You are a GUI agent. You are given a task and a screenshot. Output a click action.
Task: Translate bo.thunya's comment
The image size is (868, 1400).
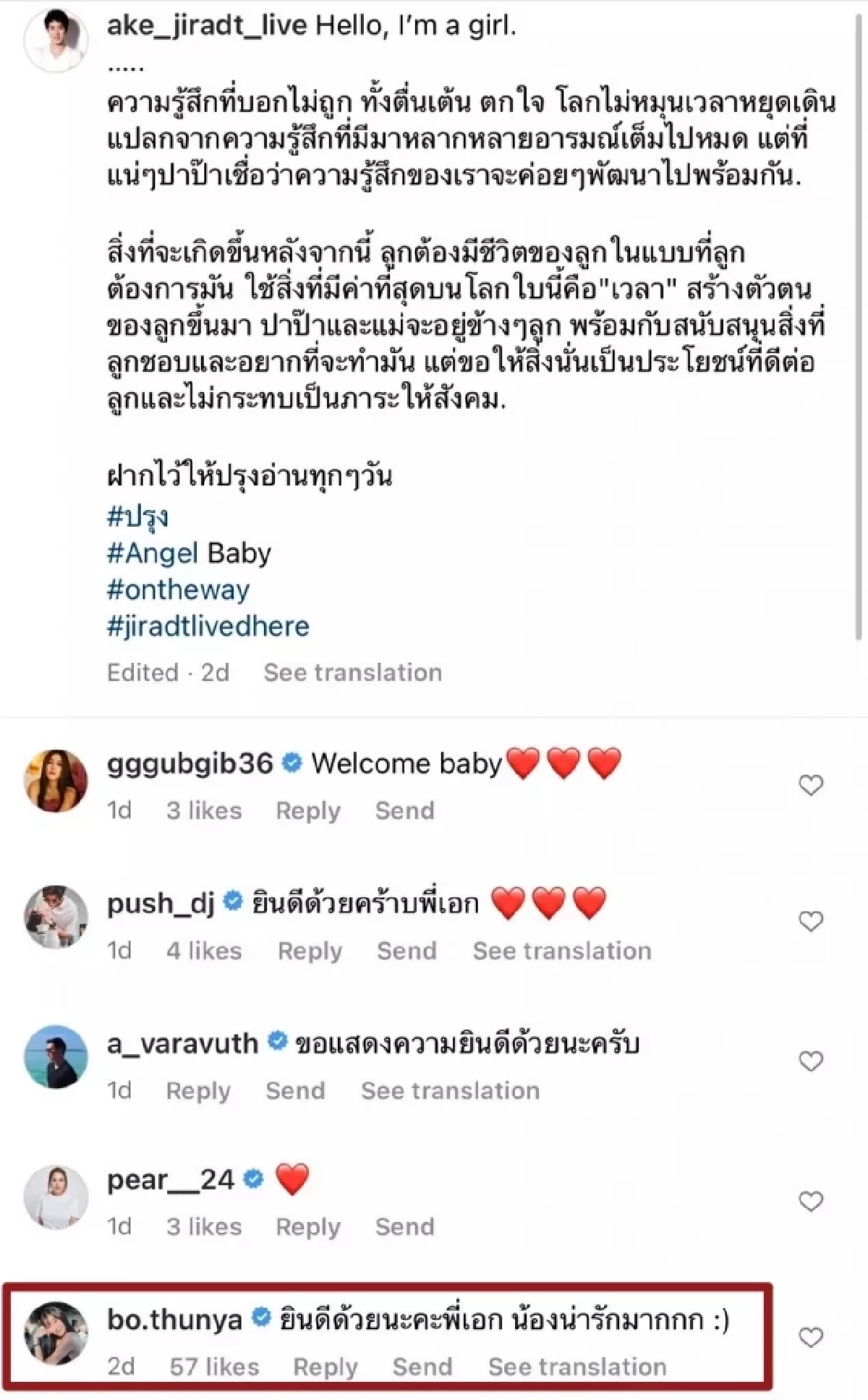pyautogui.click(x=577, y=1367)
